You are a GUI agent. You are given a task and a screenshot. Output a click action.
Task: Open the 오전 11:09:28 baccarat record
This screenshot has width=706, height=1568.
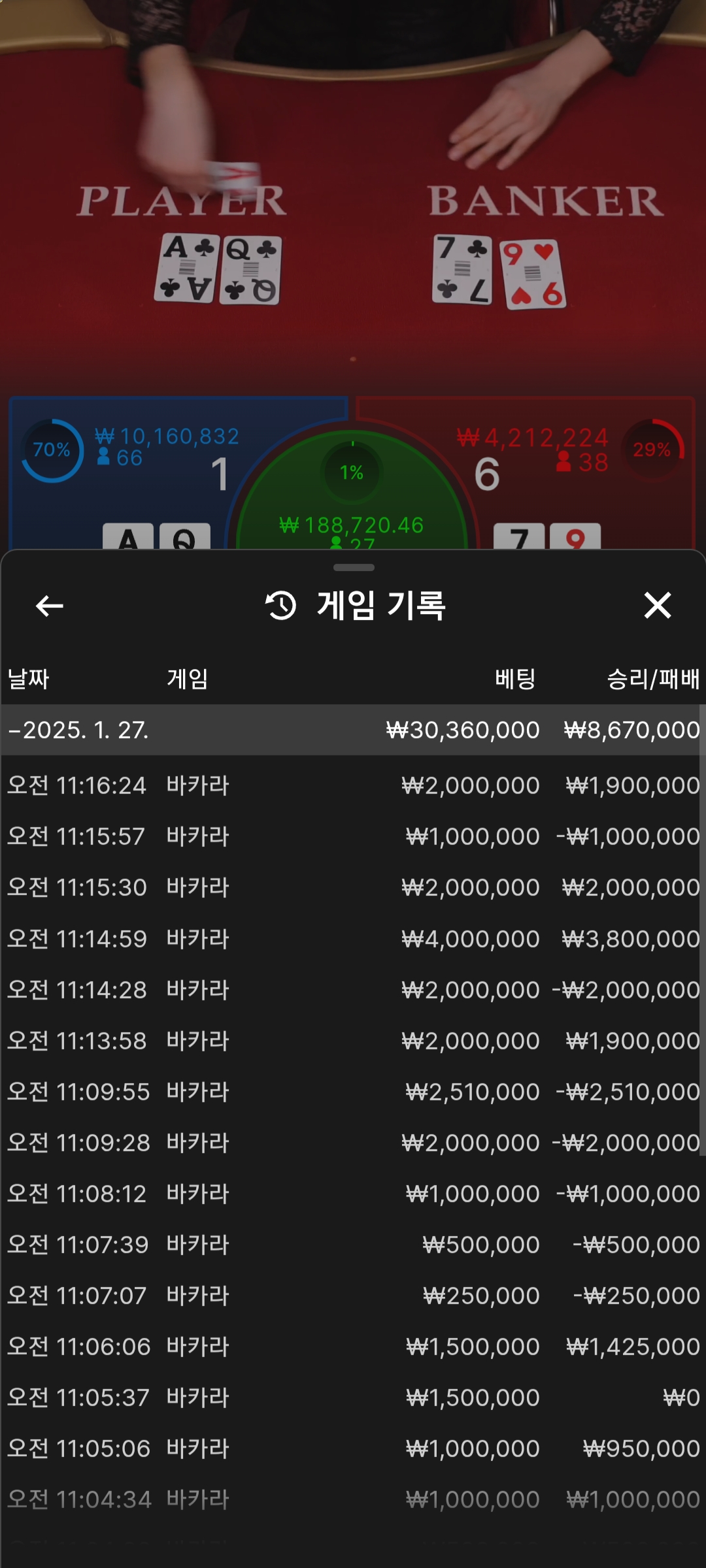[353, 1143]
